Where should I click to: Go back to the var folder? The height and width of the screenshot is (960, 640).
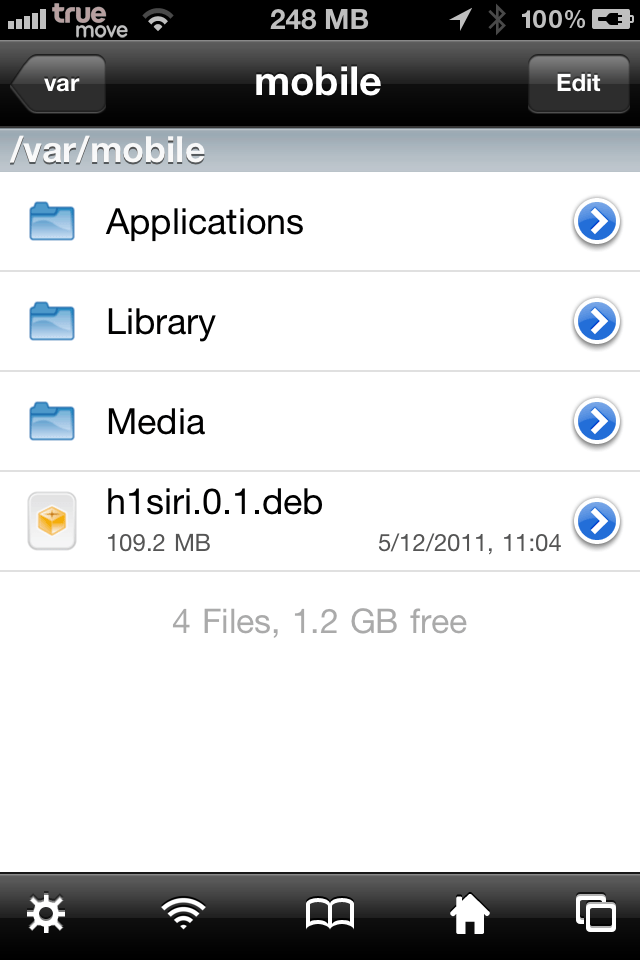coord(60,83)
